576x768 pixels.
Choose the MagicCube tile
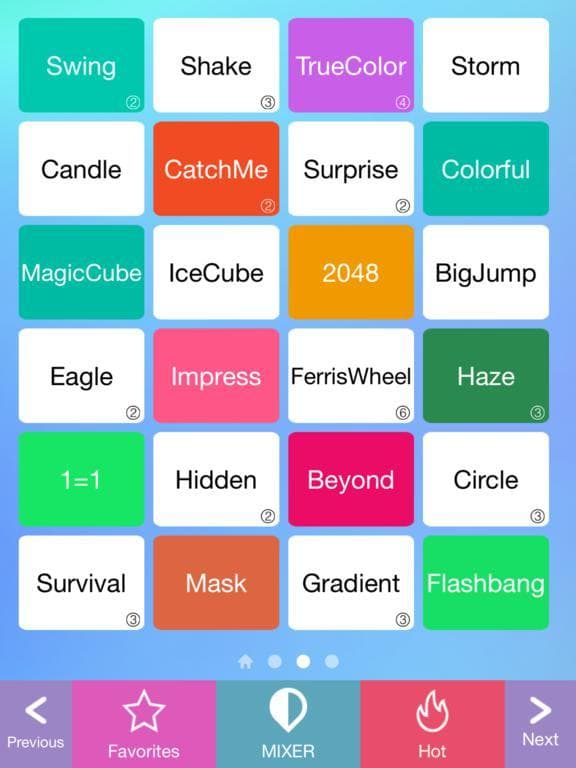pyautogui.click(x=81, y=272)
